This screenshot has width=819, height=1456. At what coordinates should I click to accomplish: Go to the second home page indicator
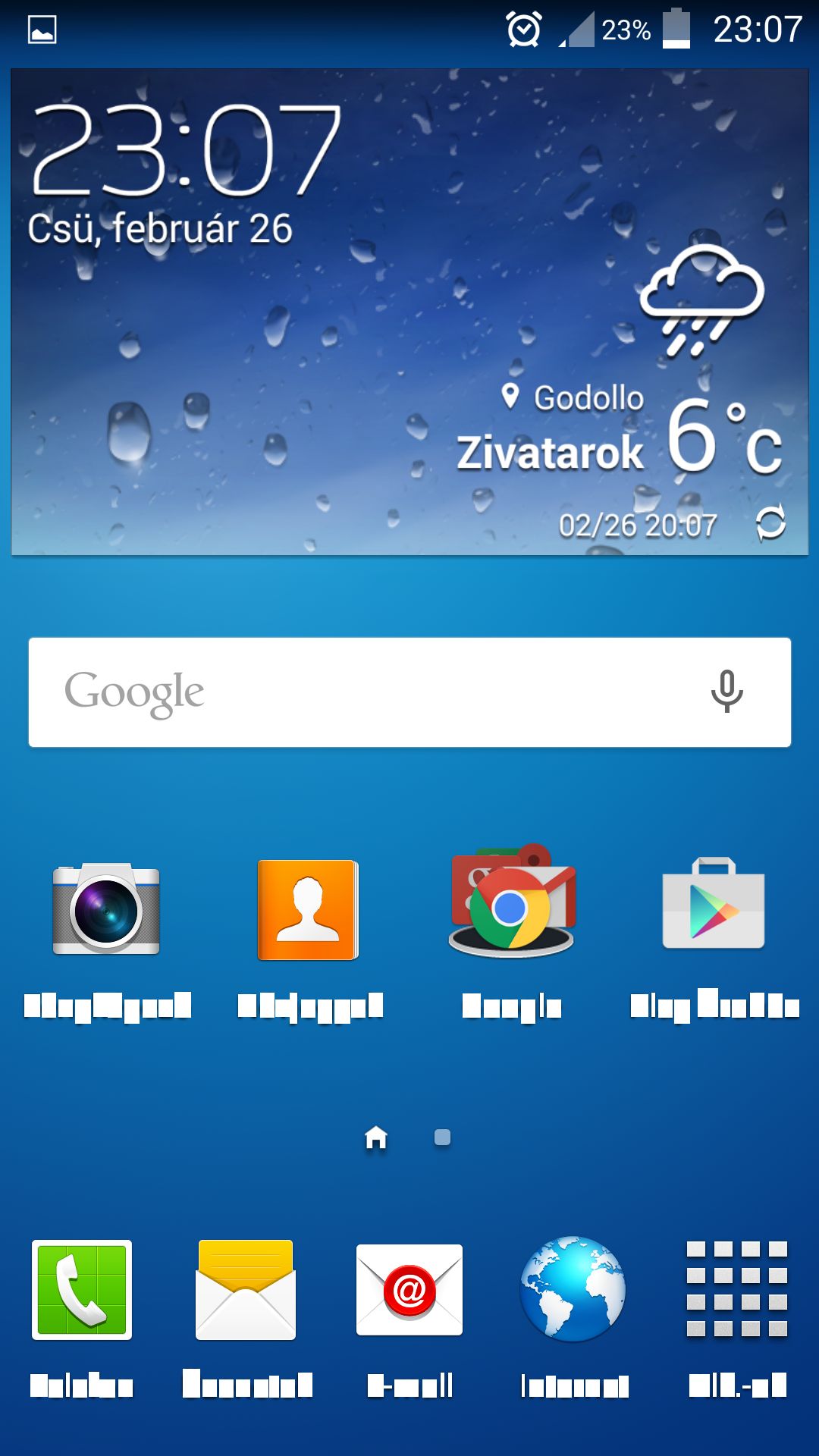[443, 1137]
